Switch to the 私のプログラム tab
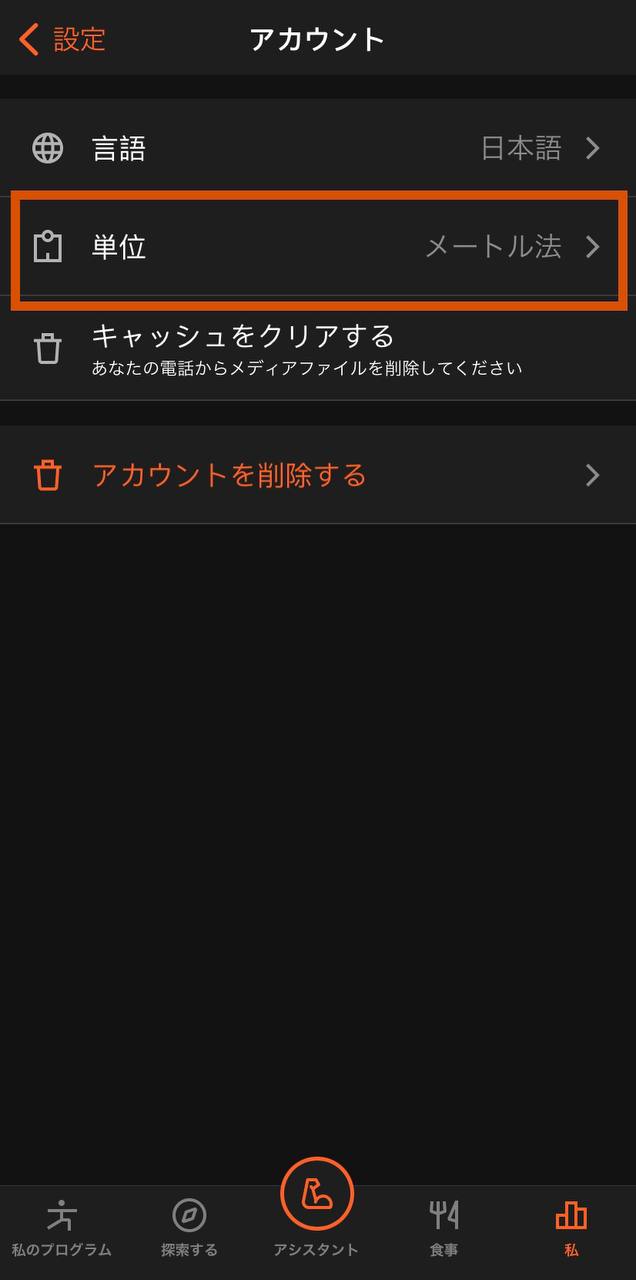Viewport: 636px width, 1280px height. [x=62, y=1228]
